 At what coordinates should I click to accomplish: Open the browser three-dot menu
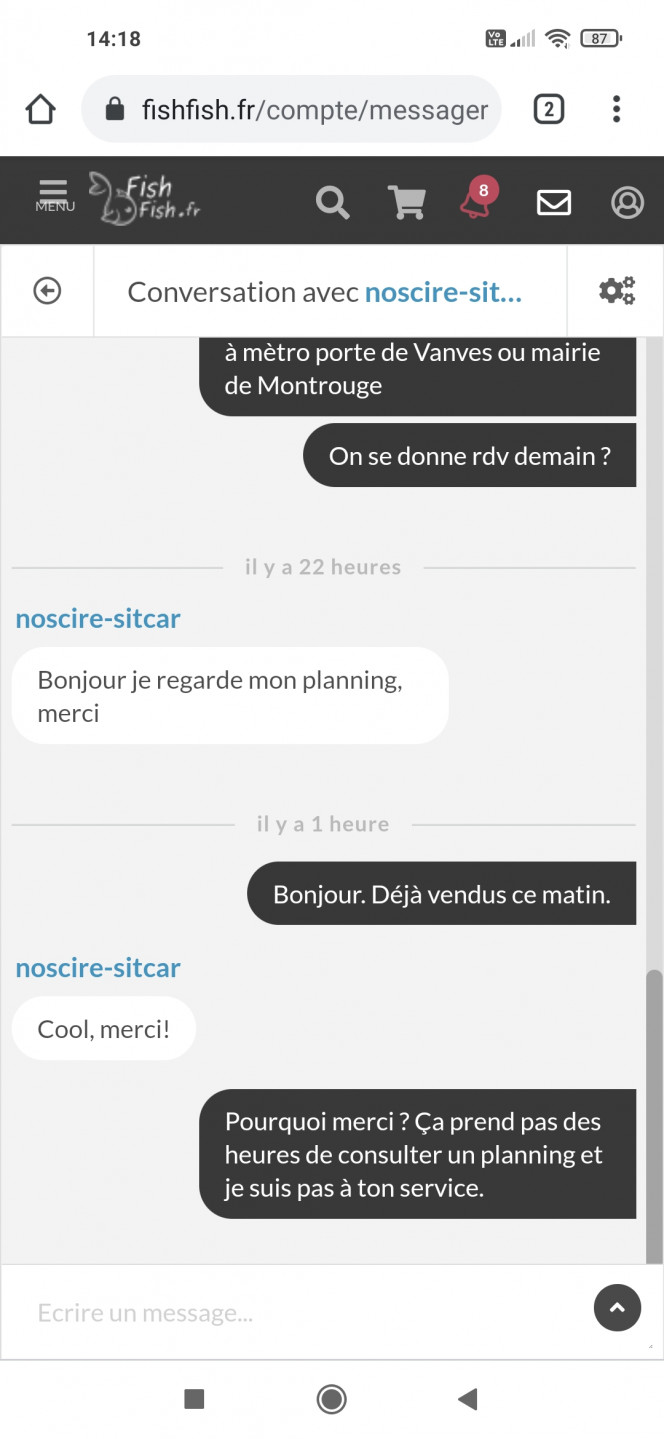(x=617, y=109)
